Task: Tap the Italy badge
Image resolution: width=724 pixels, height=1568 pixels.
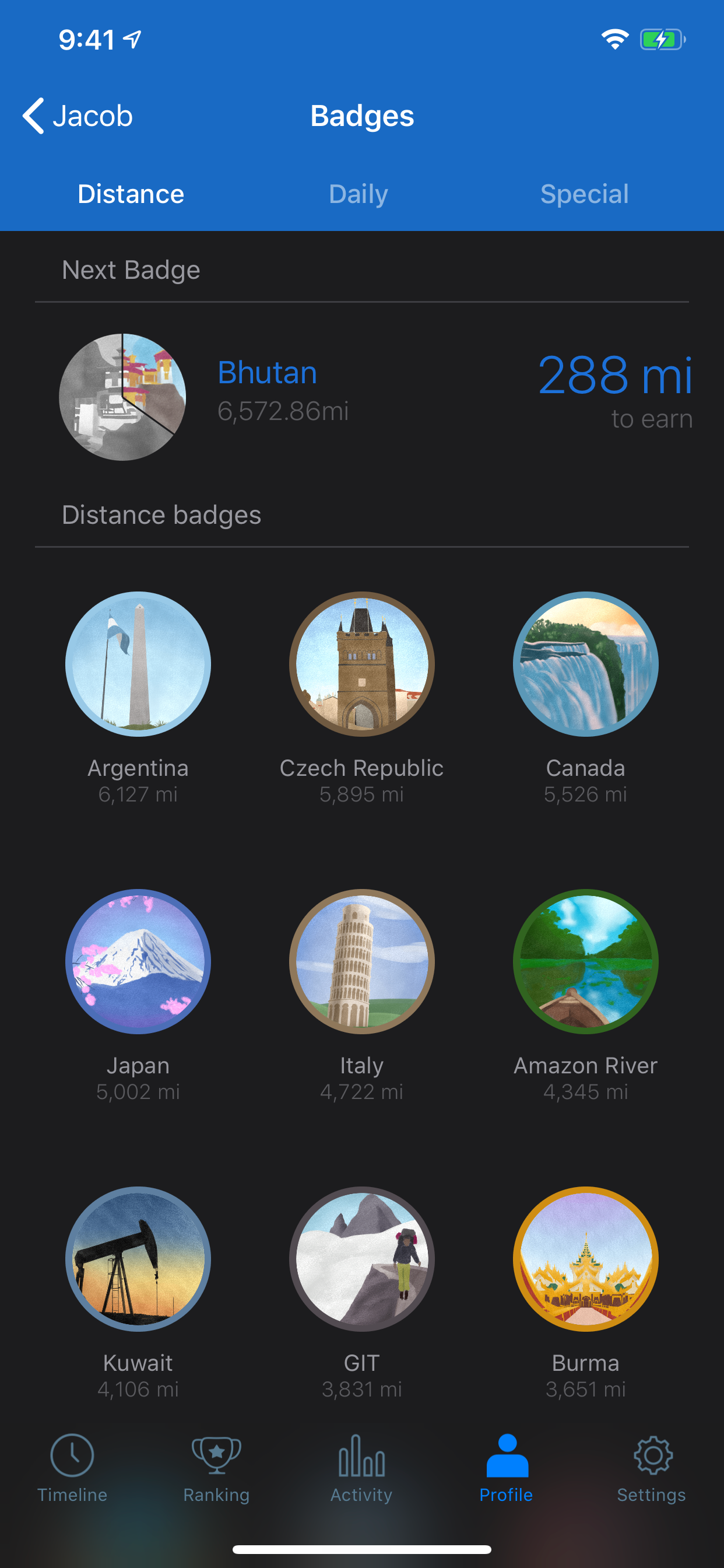Action: (361, 962)
